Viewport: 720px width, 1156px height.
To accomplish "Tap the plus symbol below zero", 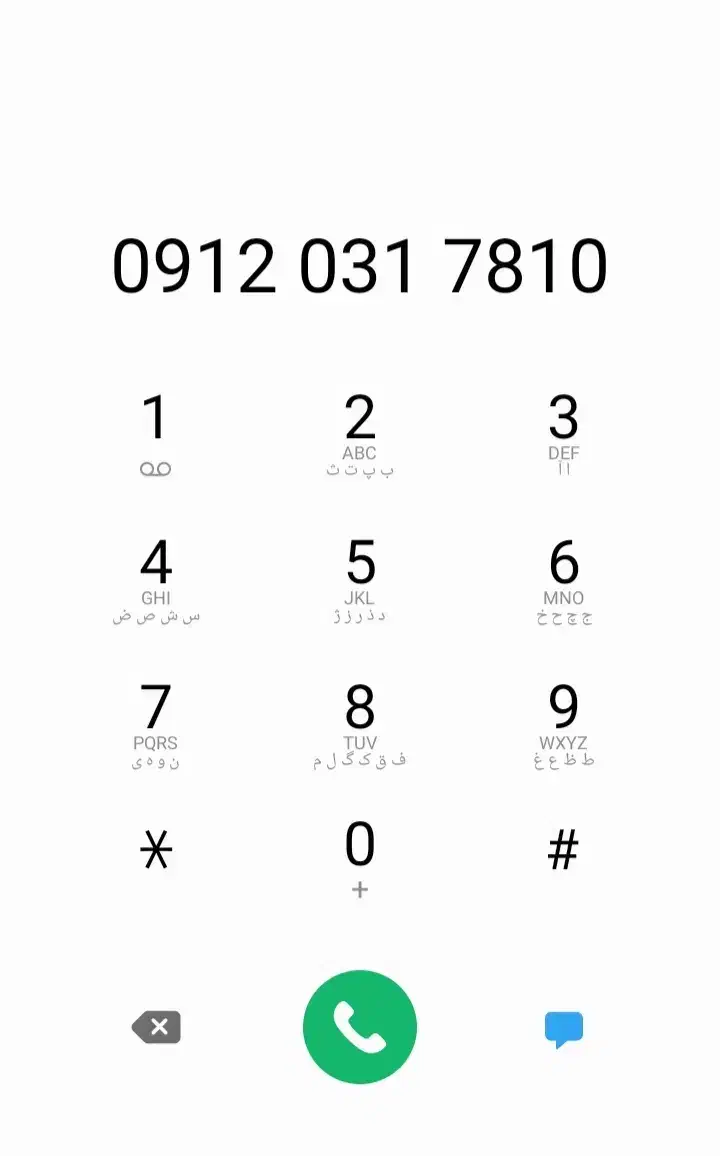I will point(359,888).
